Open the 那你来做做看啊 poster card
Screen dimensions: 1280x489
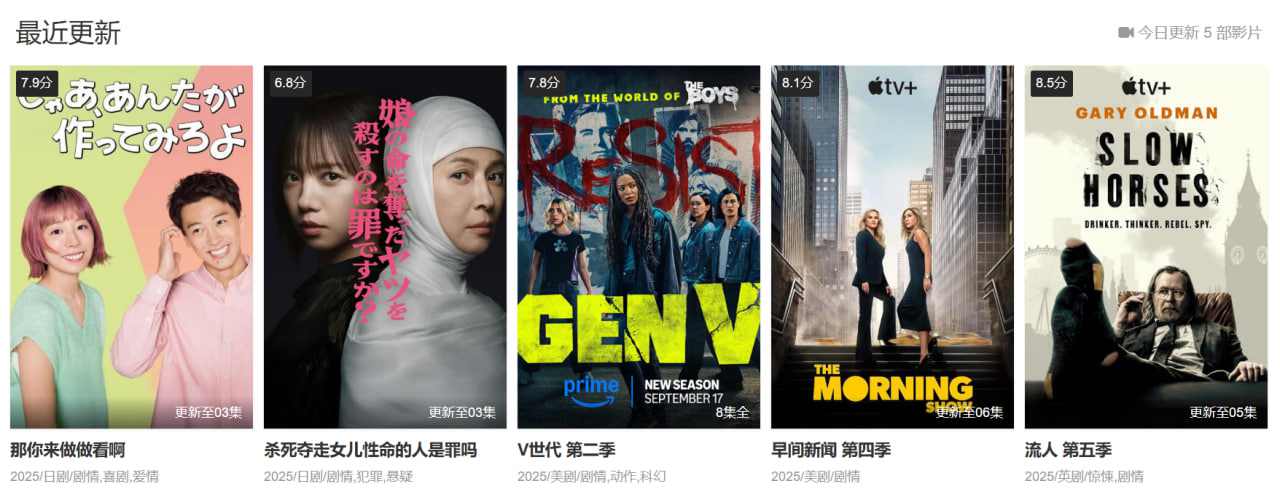click(131, 247)
